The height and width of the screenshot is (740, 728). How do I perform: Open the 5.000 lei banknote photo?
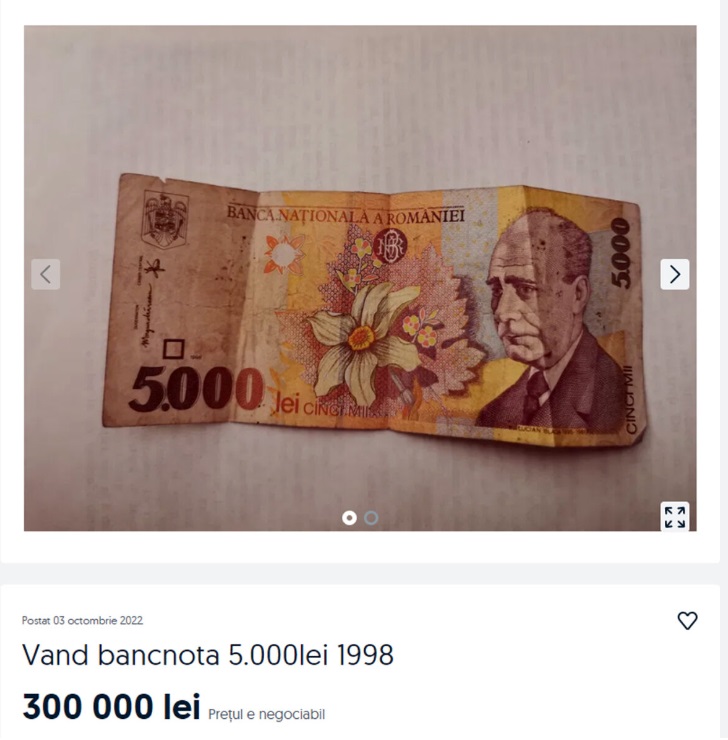(x=370, y=310)
